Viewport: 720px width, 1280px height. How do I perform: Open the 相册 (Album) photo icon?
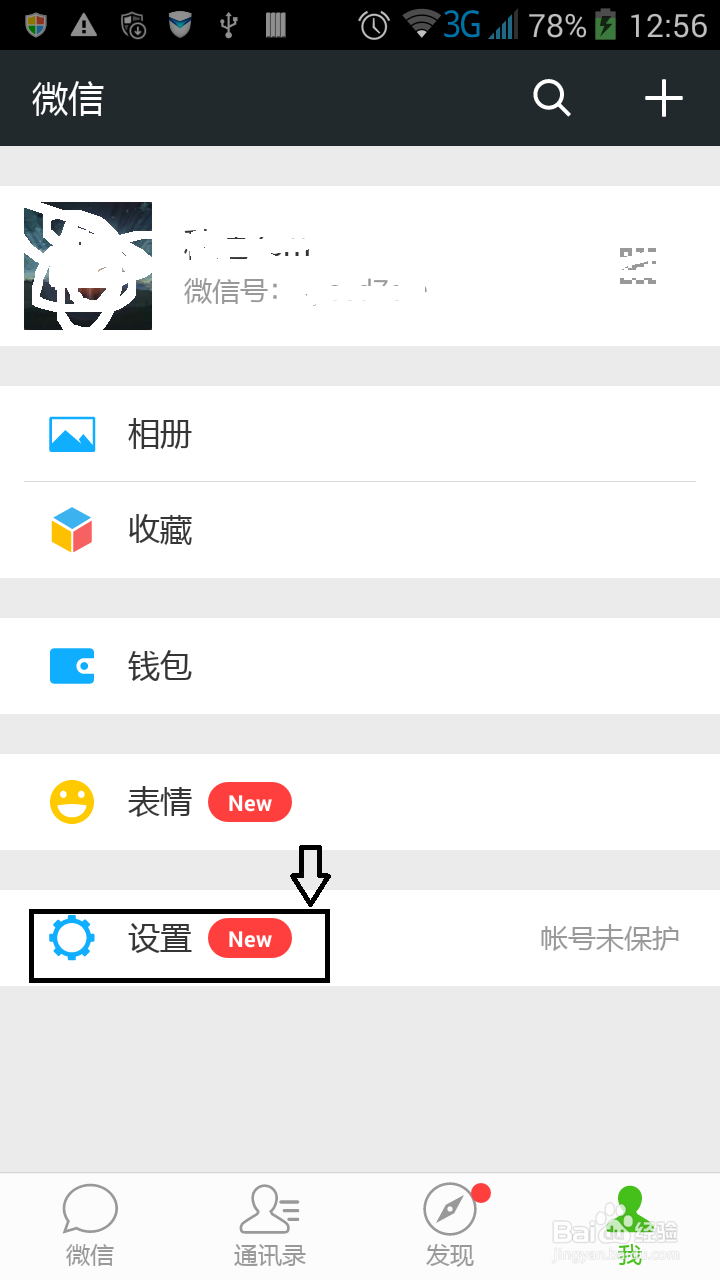click(x=71, y=434)
